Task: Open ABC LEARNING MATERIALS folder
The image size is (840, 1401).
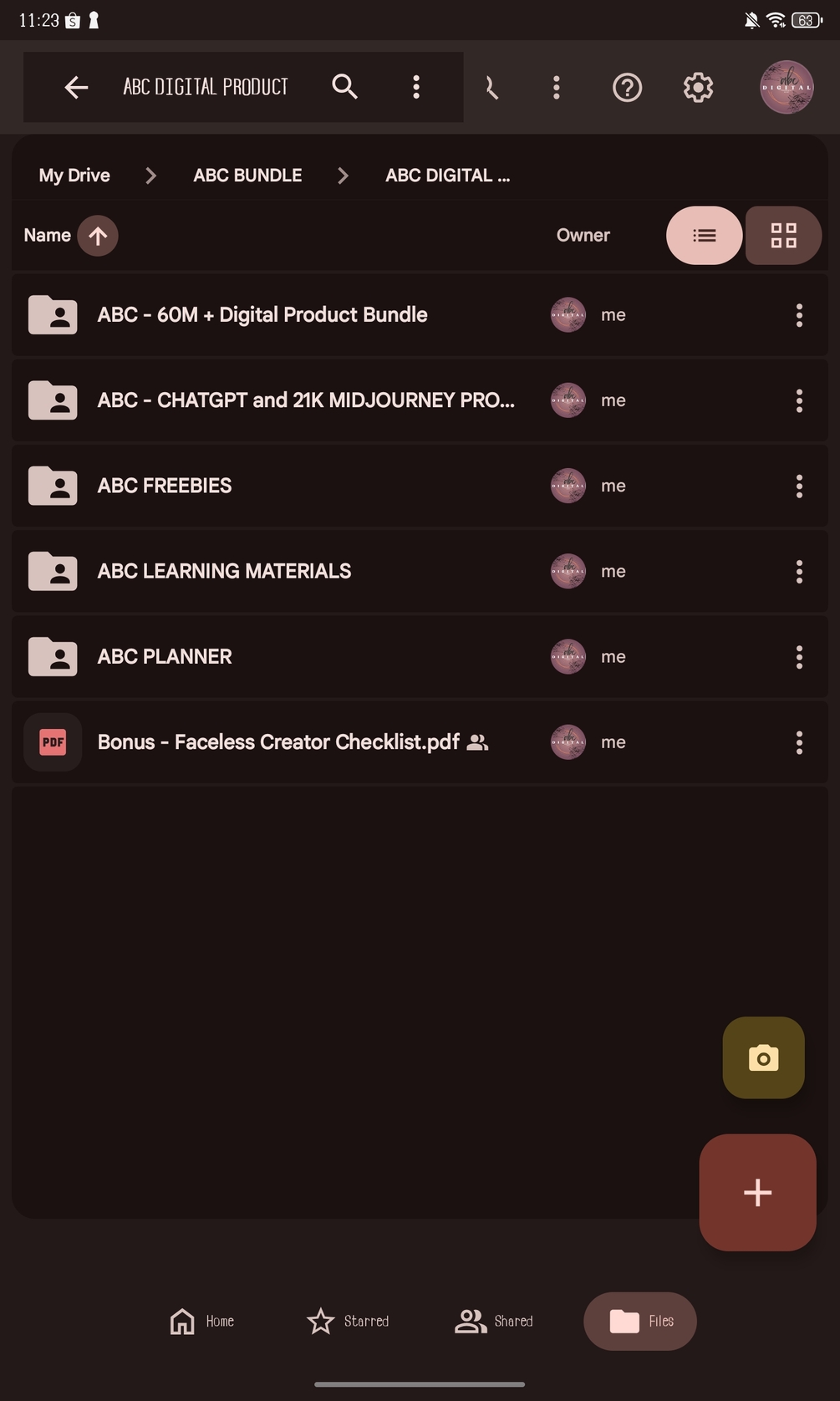Action: [224, 571]
